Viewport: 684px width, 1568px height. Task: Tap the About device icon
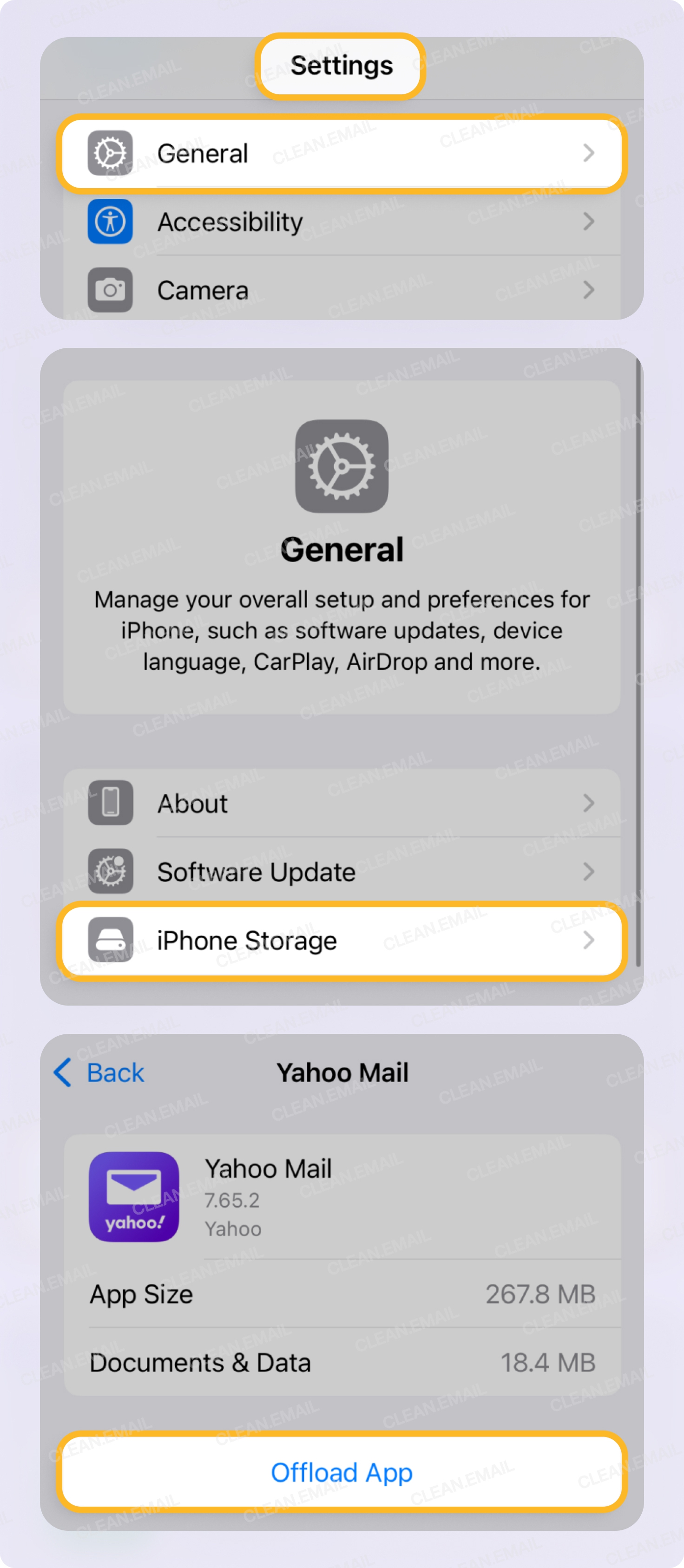[110, 803]
